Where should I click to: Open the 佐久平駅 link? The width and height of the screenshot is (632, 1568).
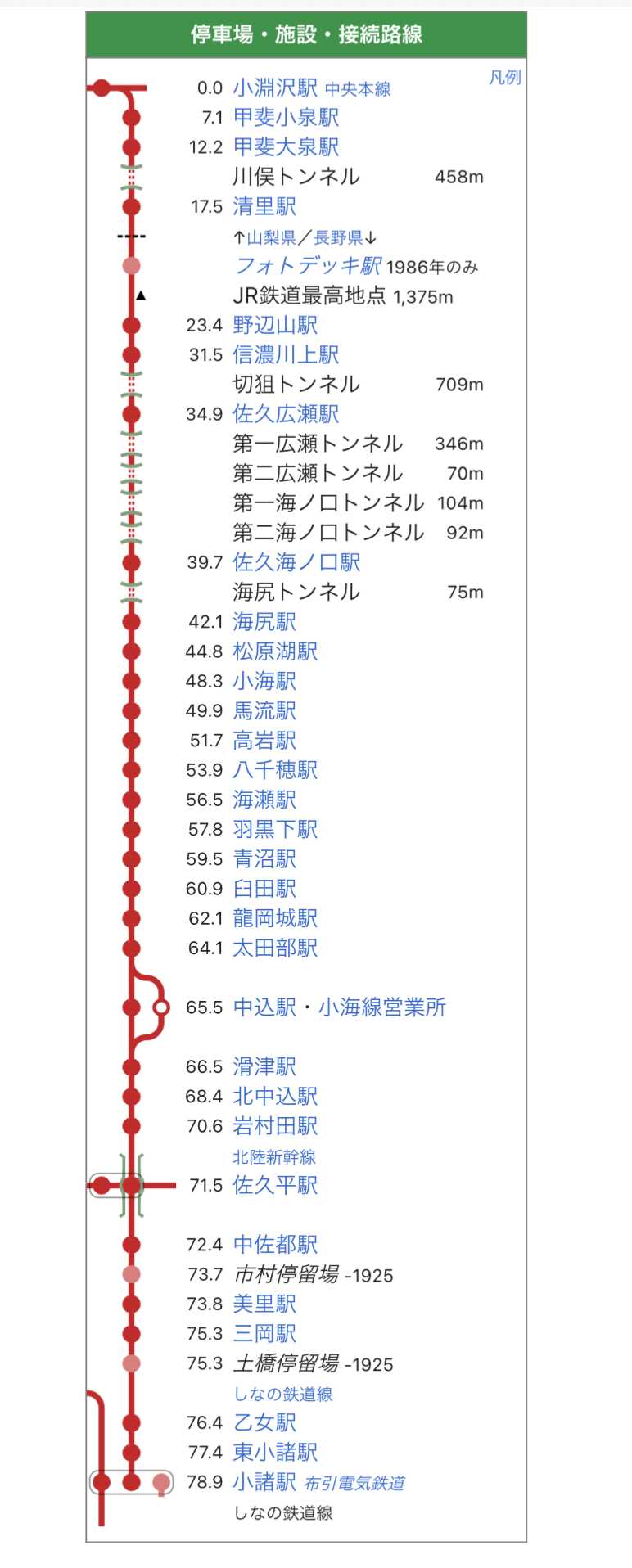275,1185
